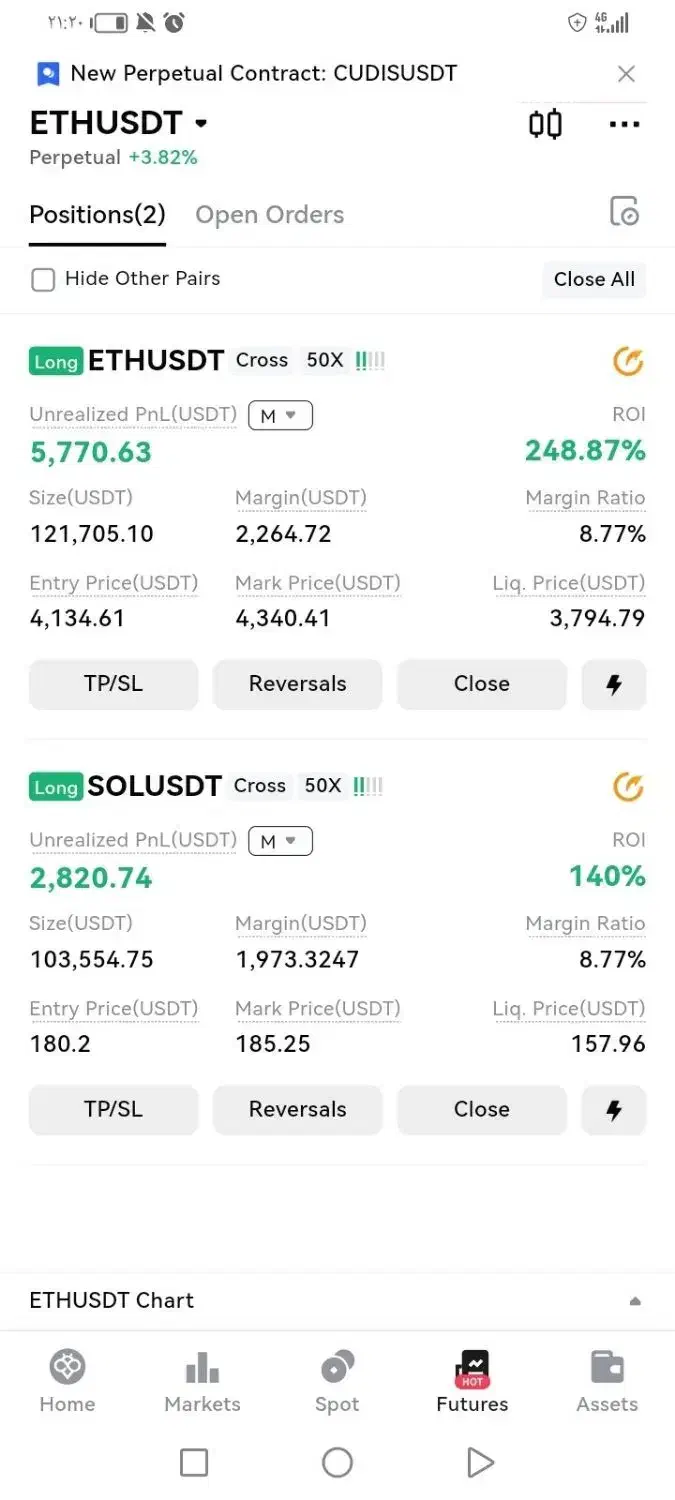Share the ETHUSDT position

(x=627, y=361)
